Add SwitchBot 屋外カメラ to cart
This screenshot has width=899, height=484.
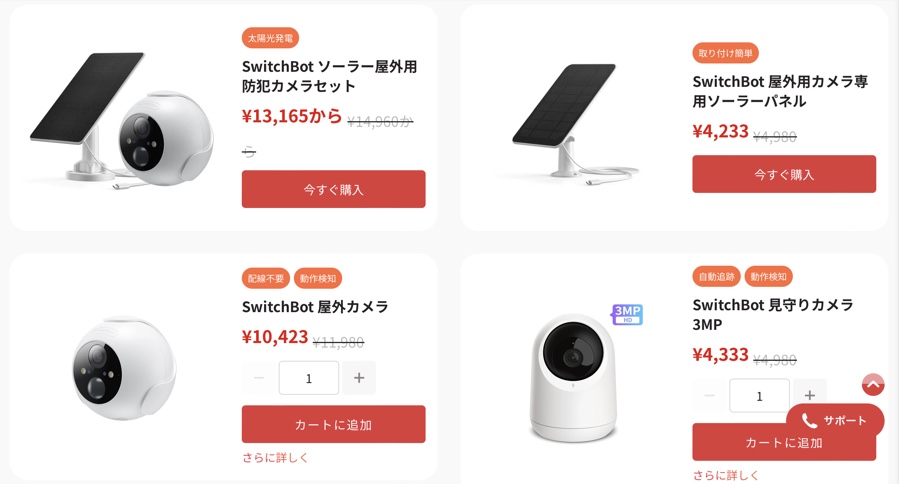pyautogui.click(x=333, y=424)
